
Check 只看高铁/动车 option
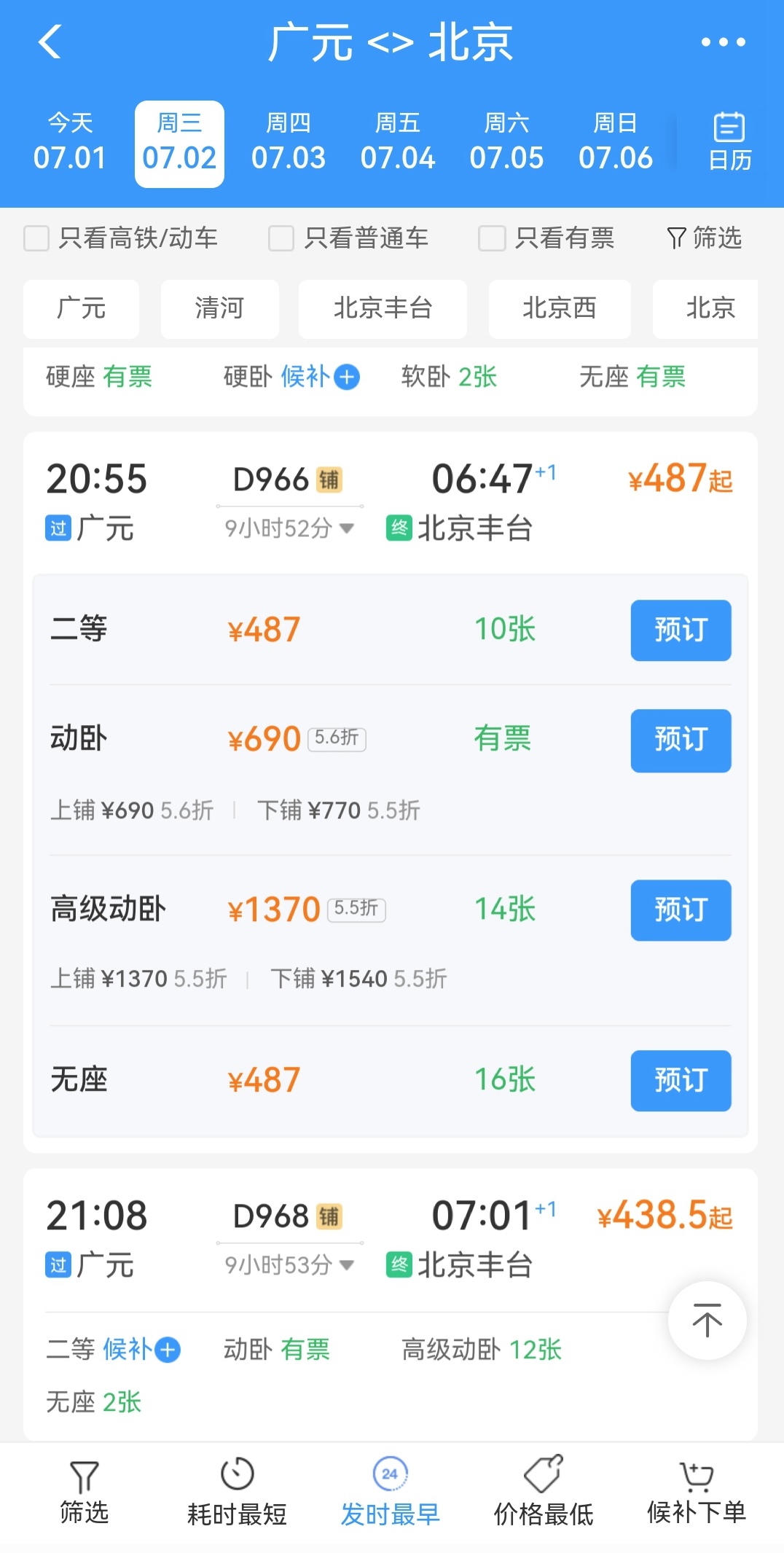tap(36, 238)
